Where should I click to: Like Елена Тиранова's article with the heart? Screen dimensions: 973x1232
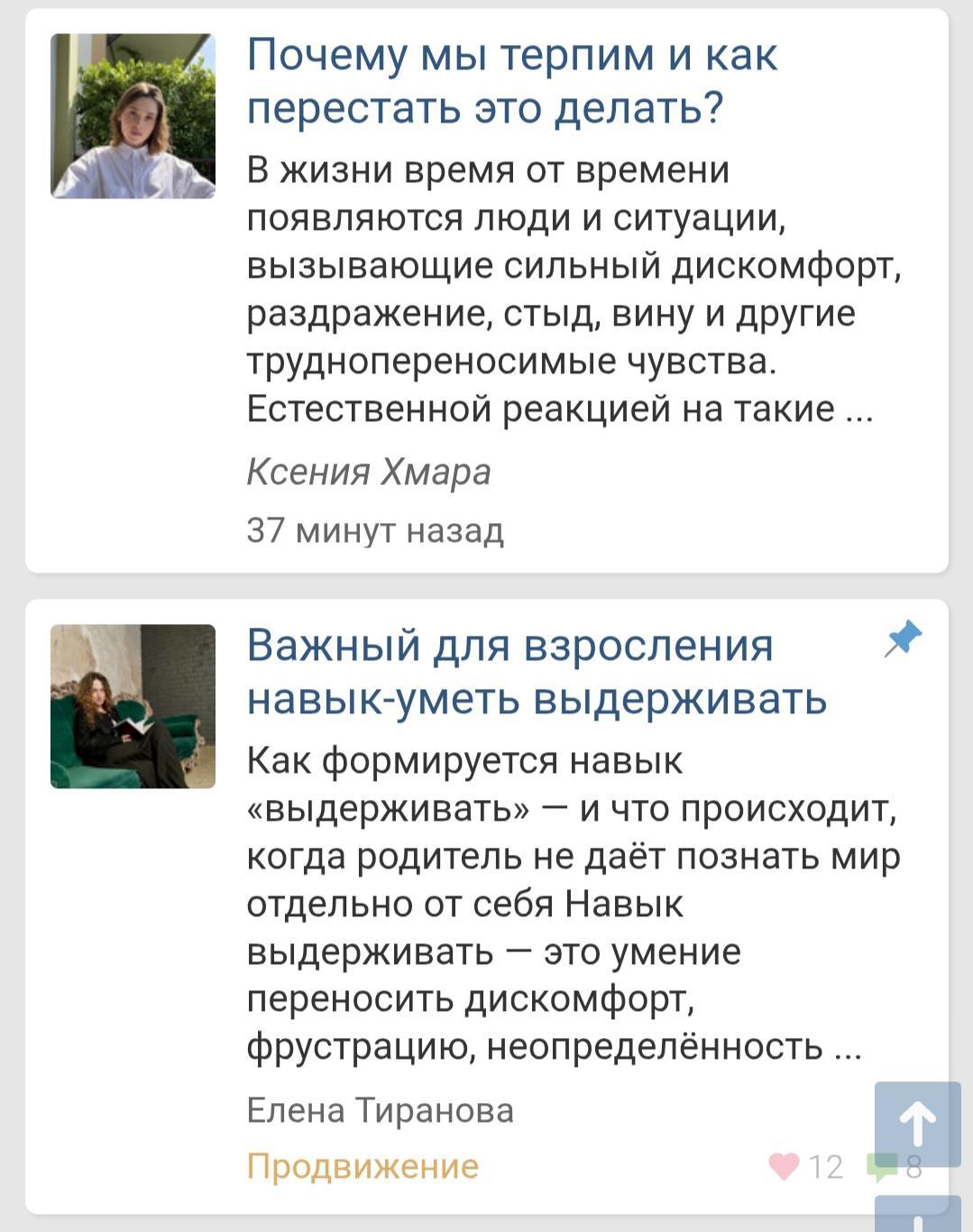pos(785,1166)
